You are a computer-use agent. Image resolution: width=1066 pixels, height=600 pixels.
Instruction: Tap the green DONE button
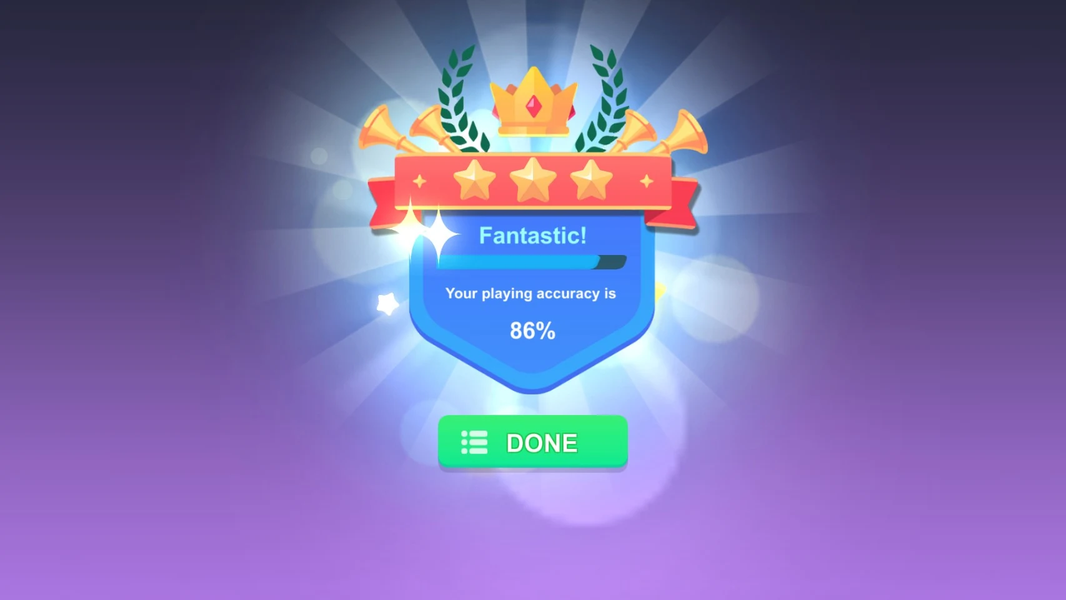pos(532,442)
